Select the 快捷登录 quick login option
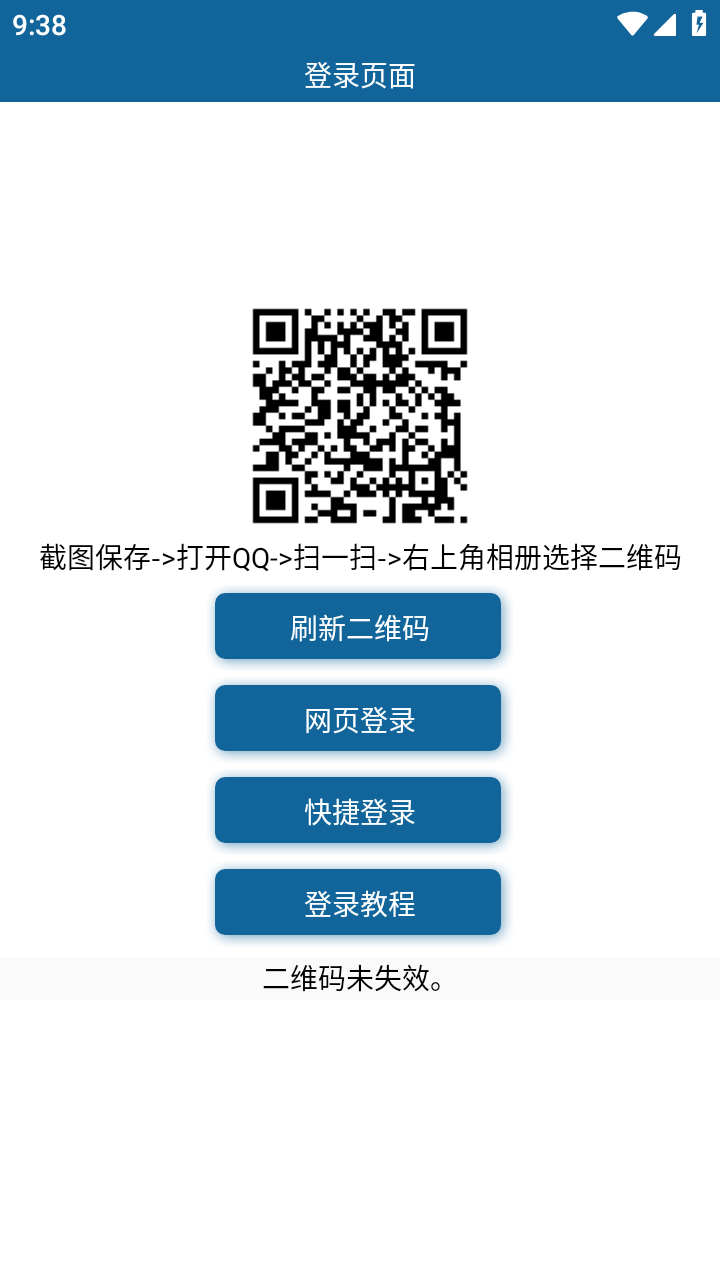The image size is (720, 1280). click(x=358, y=810)
